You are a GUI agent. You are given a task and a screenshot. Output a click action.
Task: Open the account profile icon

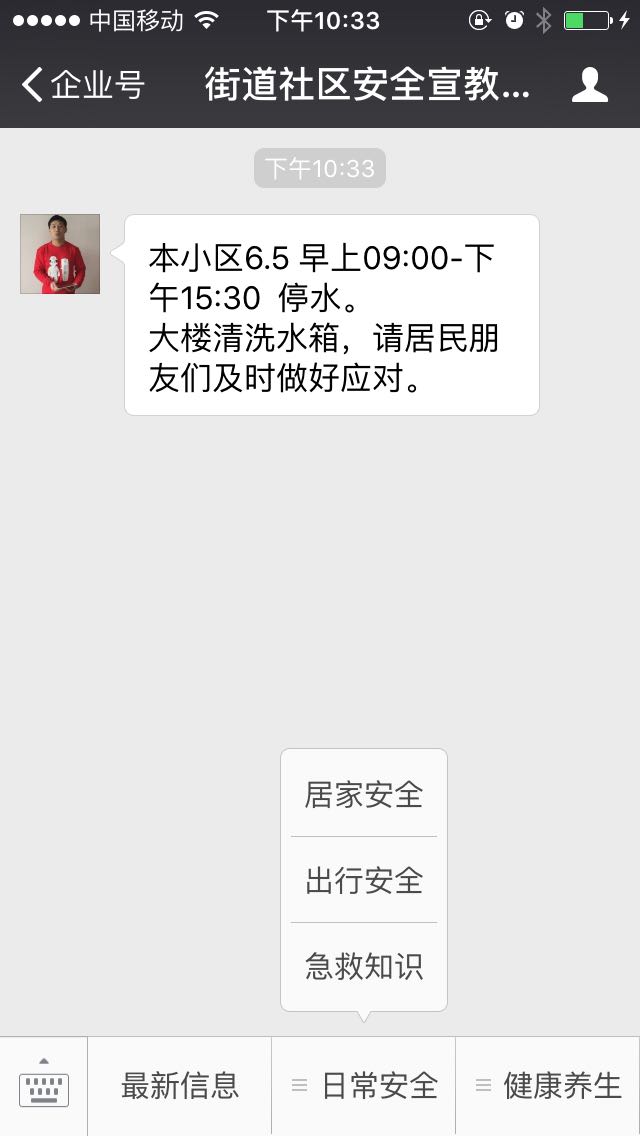coord(590,85)
